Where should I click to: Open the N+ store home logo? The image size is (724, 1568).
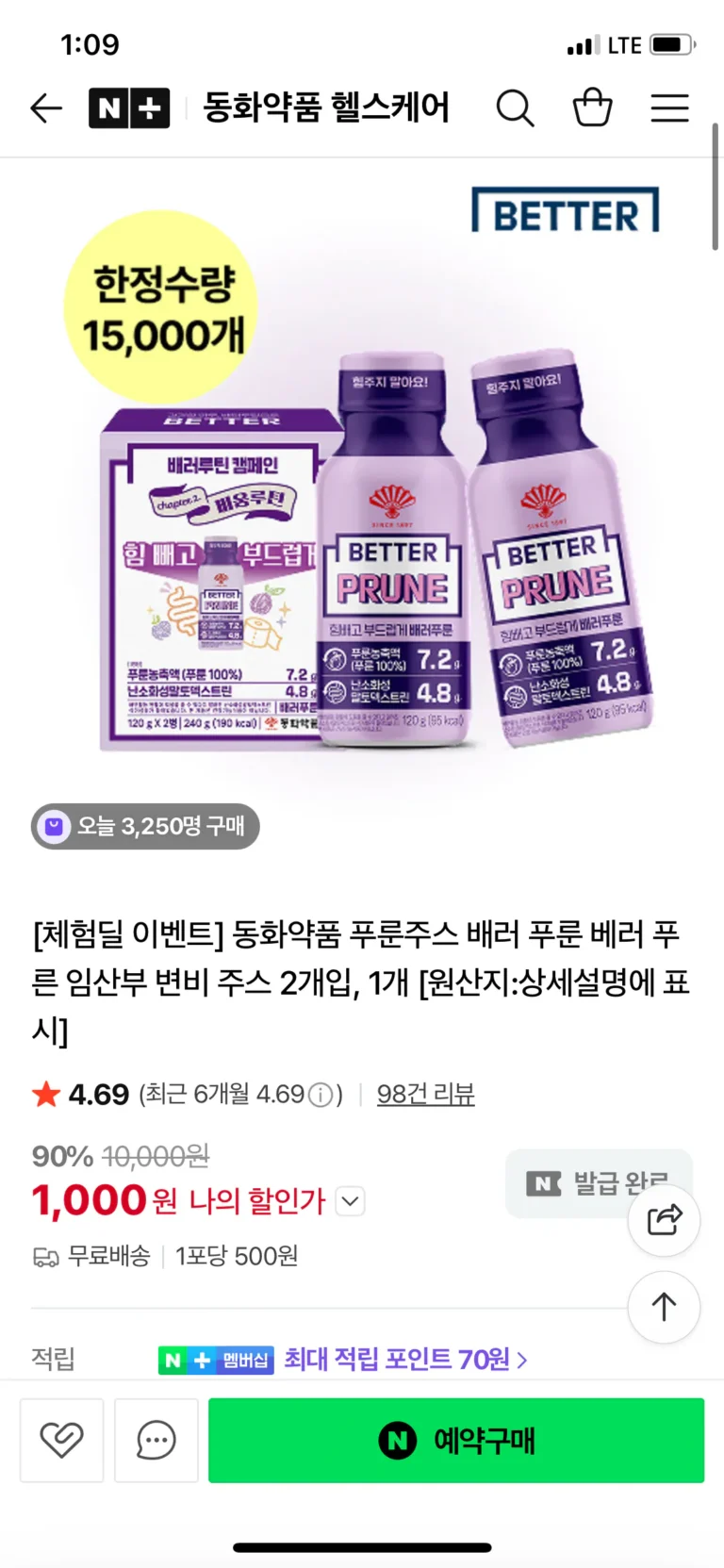(x=129, y=108)
